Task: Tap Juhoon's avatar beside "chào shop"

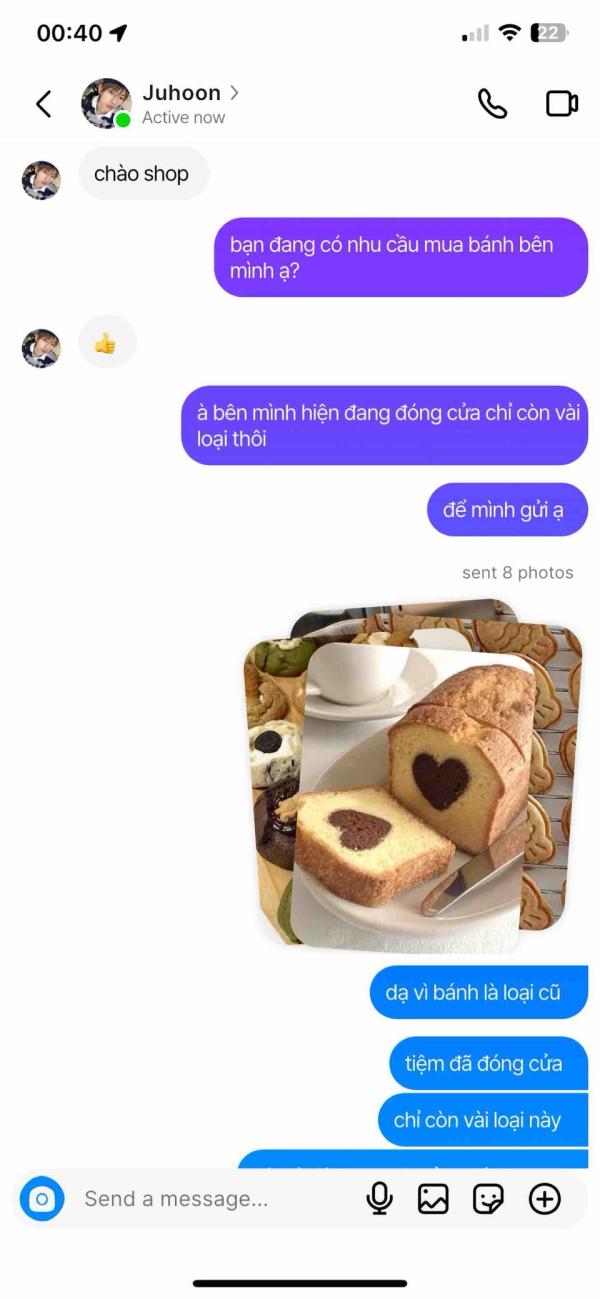Action: (x=41, y=181)
